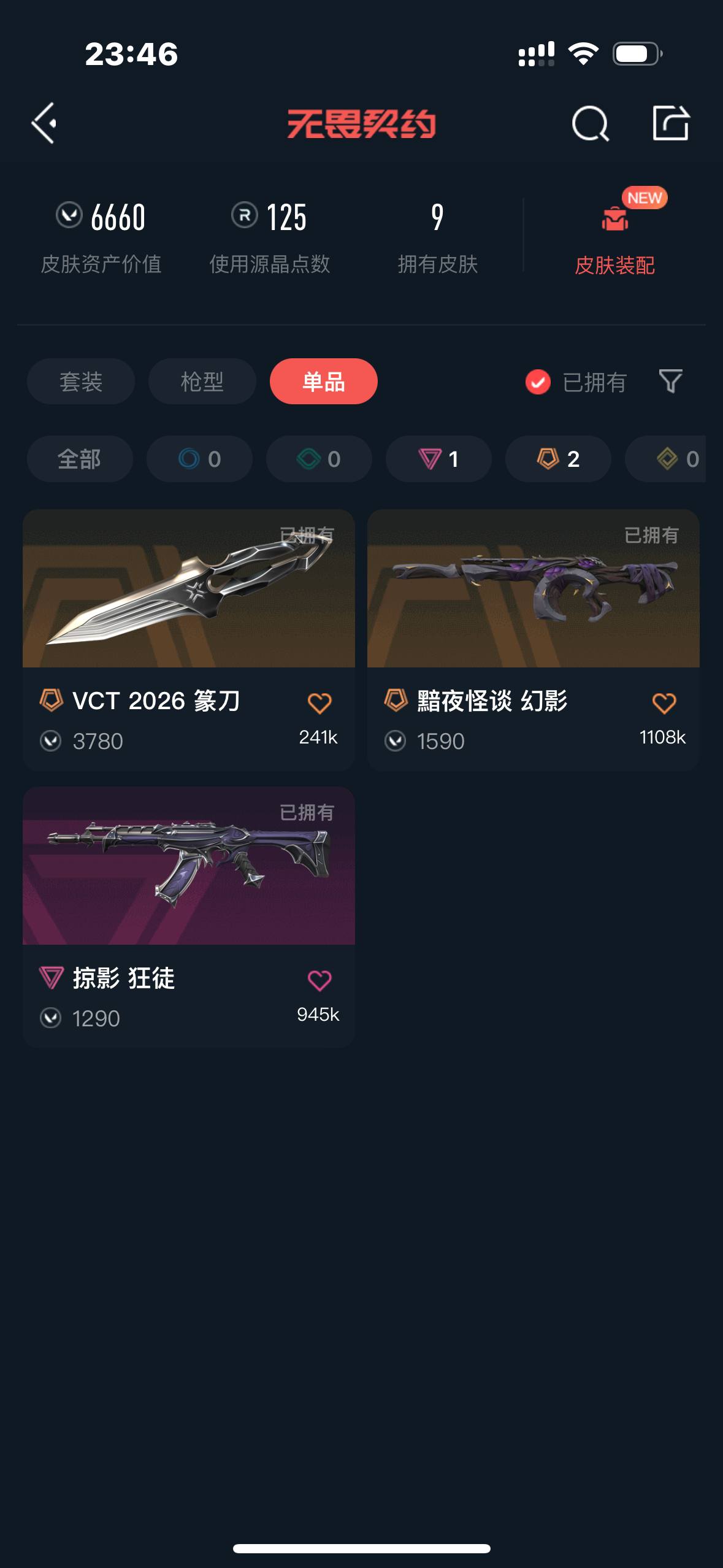Select the green rarity filter showing 0
Screen dimensions: 723x1568
[318, 459]
